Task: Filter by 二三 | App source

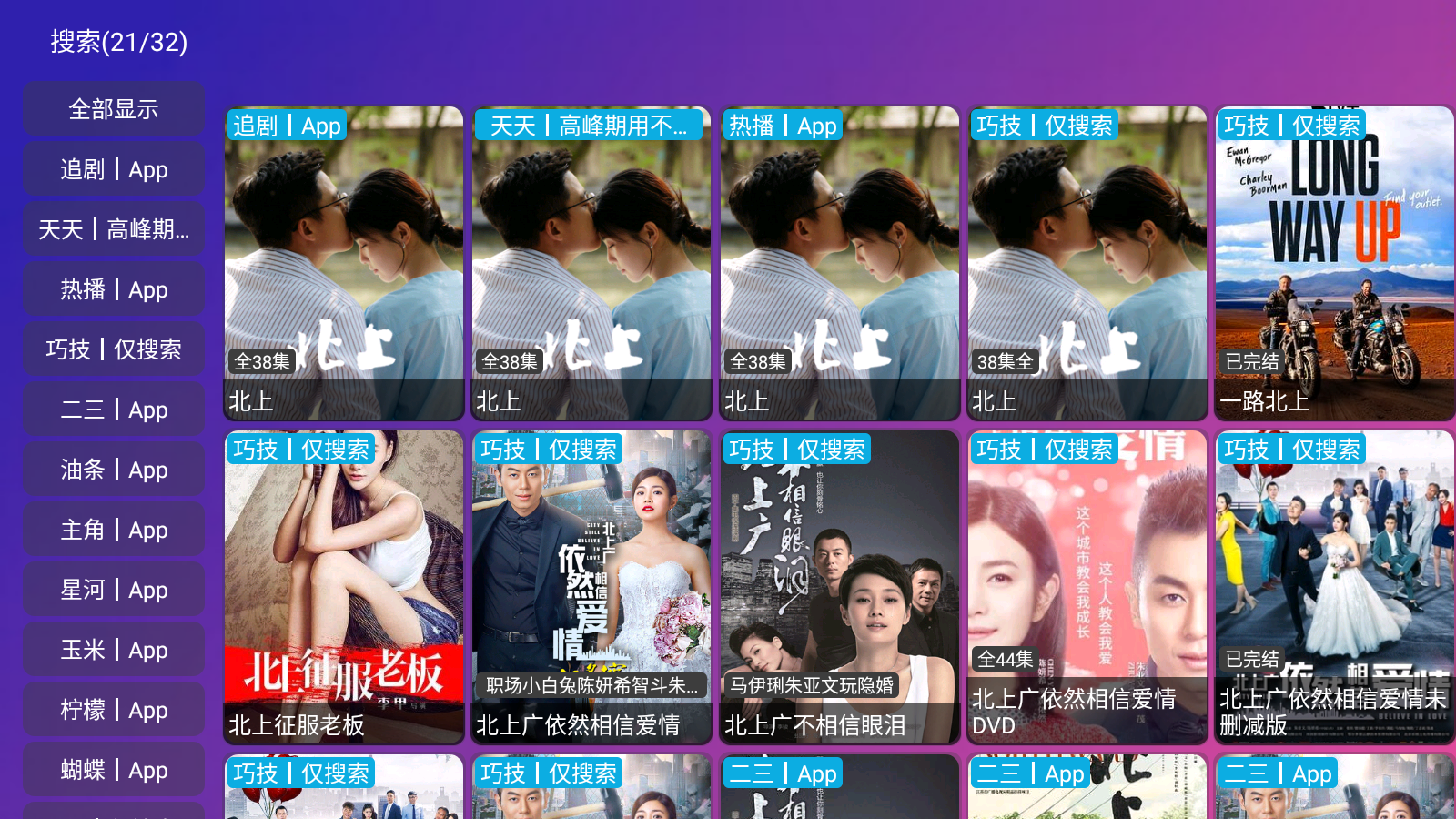Action: 114,409
